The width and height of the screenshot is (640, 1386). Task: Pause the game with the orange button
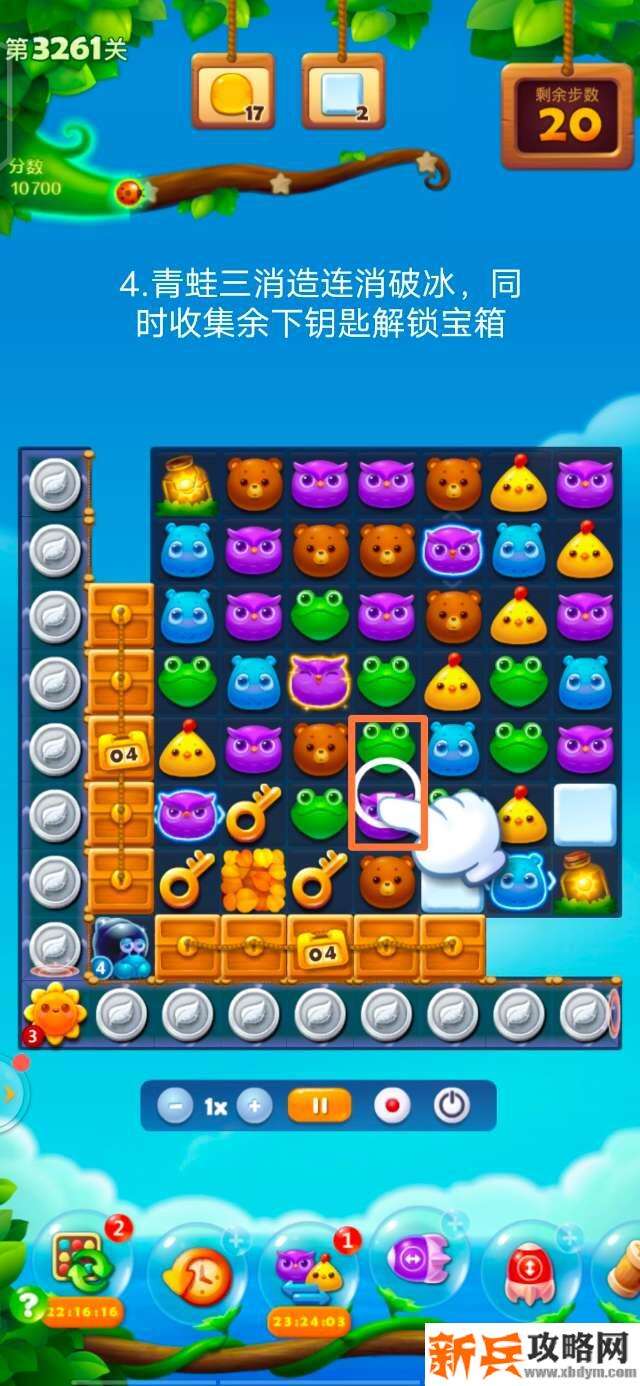320,1106
